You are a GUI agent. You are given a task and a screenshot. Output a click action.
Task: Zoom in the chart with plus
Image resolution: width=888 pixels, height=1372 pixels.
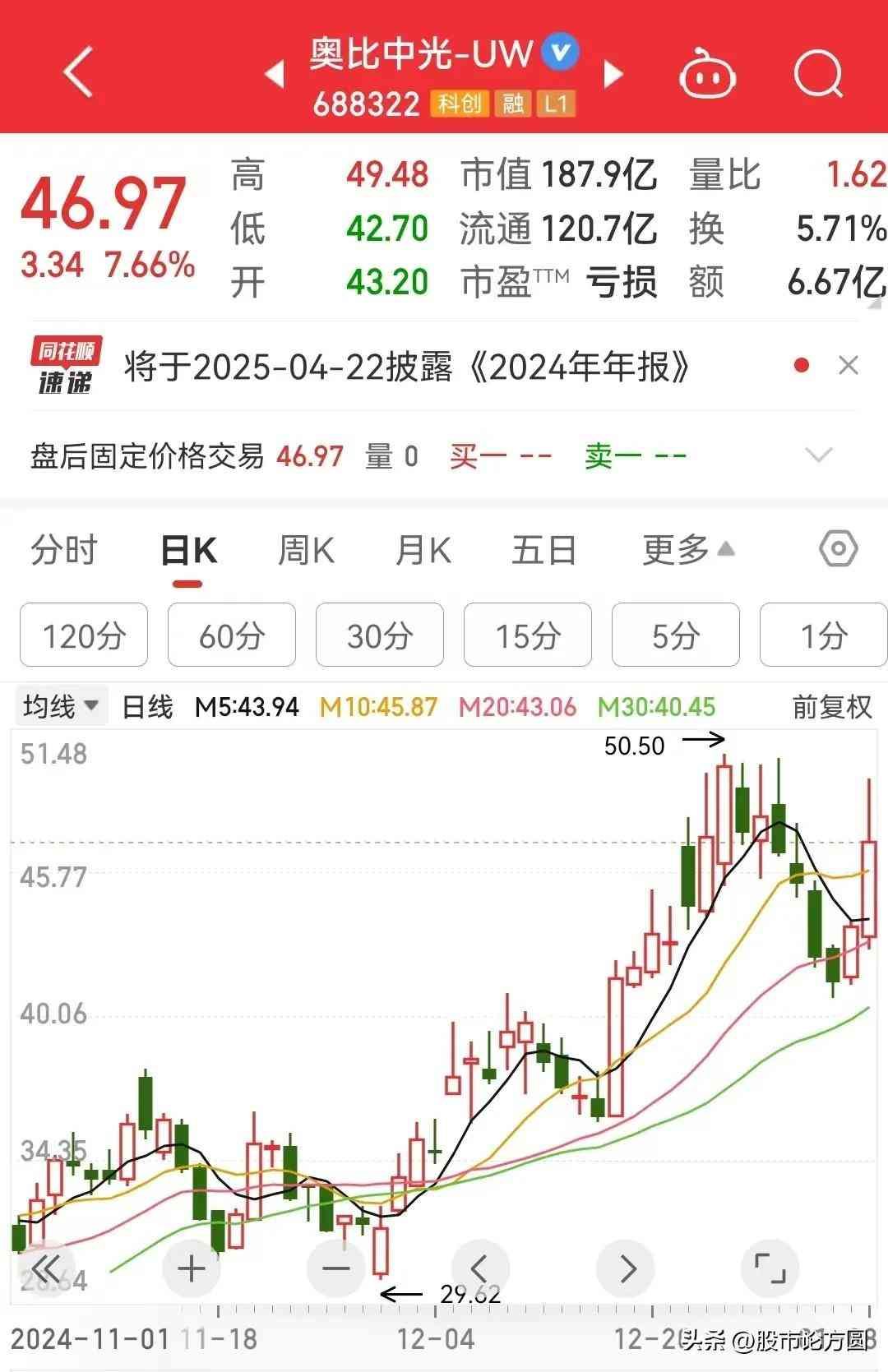tap(192, 1268)
